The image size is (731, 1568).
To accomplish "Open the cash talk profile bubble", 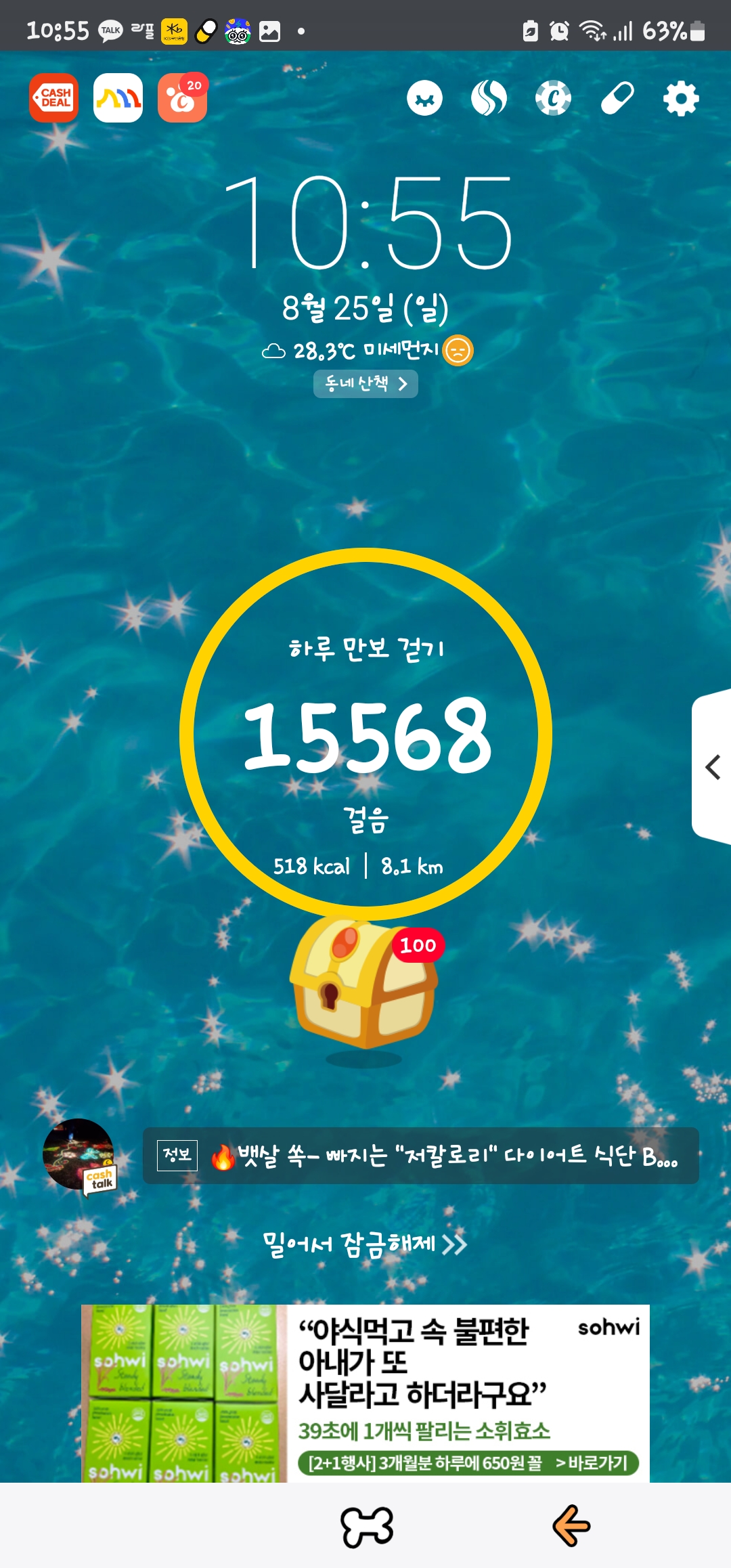I will [80, 1156].
